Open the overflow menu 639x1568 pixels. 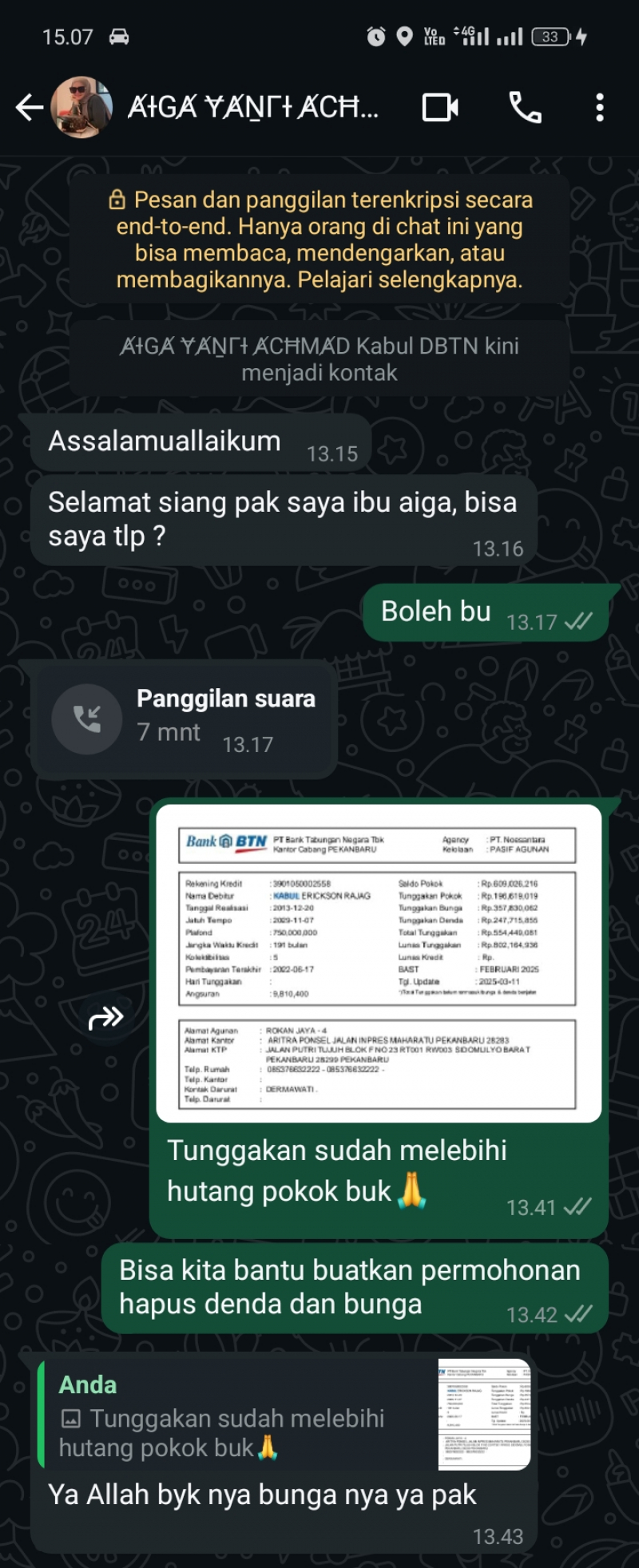[x=599, y=107]
